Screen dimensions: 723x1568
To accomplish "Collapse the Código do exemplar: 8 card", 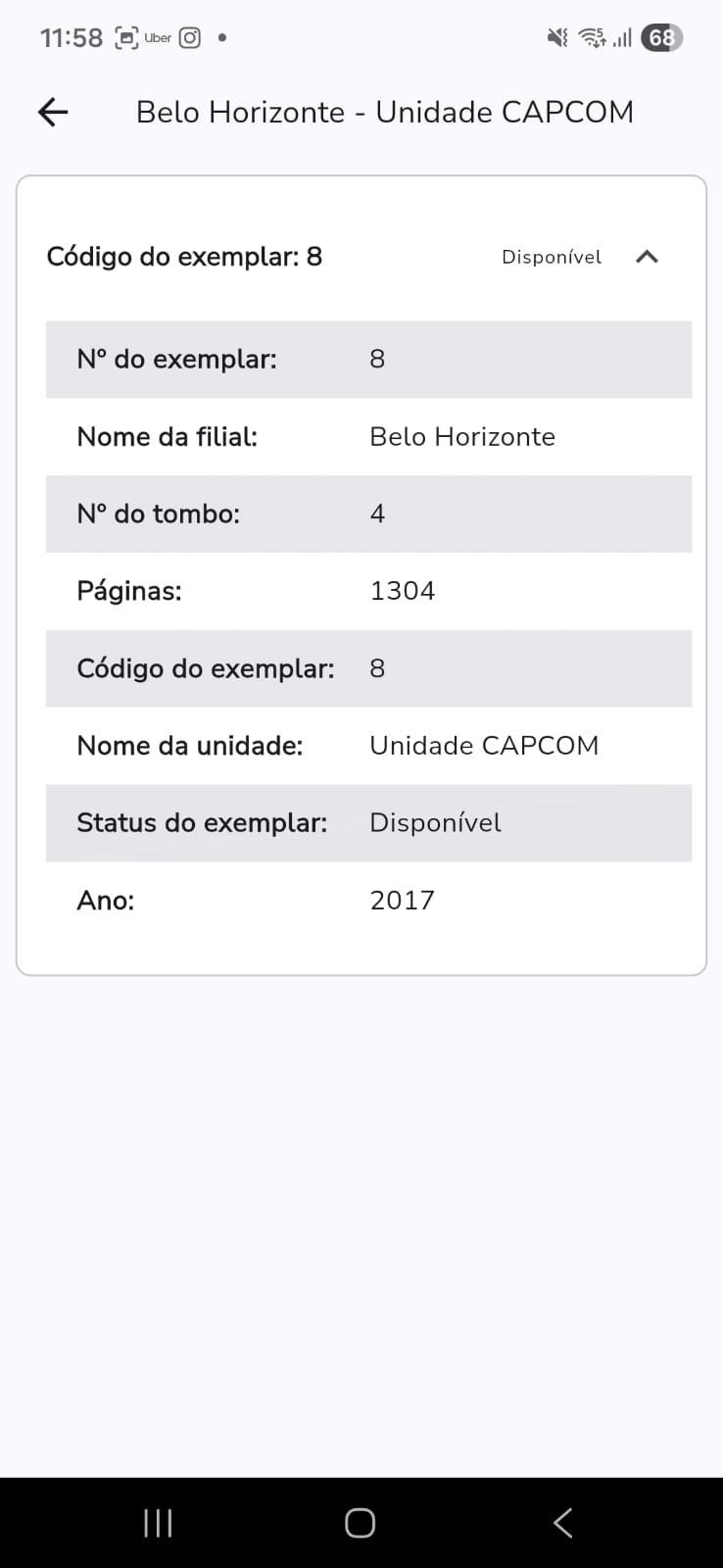I will 647,257.
